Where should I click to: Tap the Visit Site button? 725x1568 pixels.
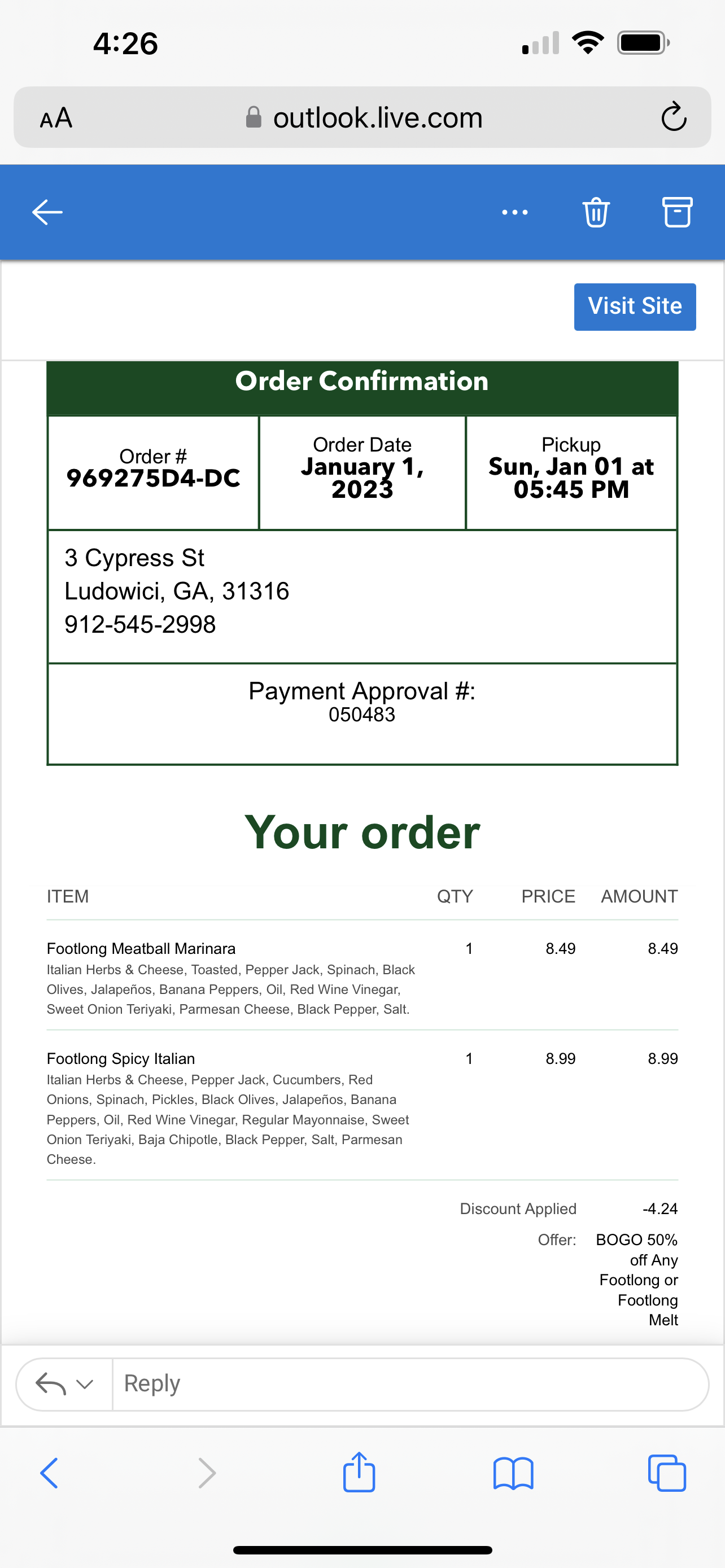[x=634, y=307]
